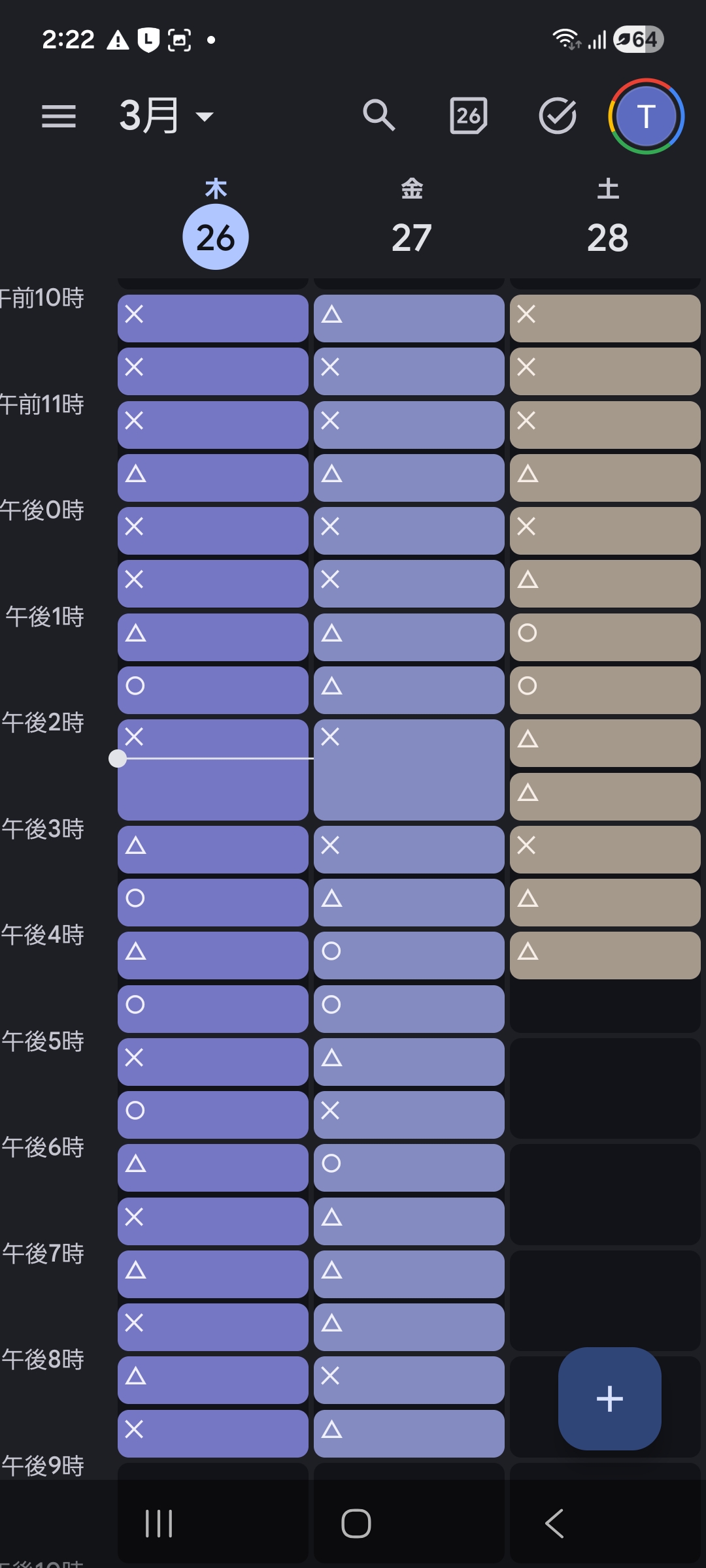Open the T account avatar
Screen dimensions: 706x1568
pos(646,116)
